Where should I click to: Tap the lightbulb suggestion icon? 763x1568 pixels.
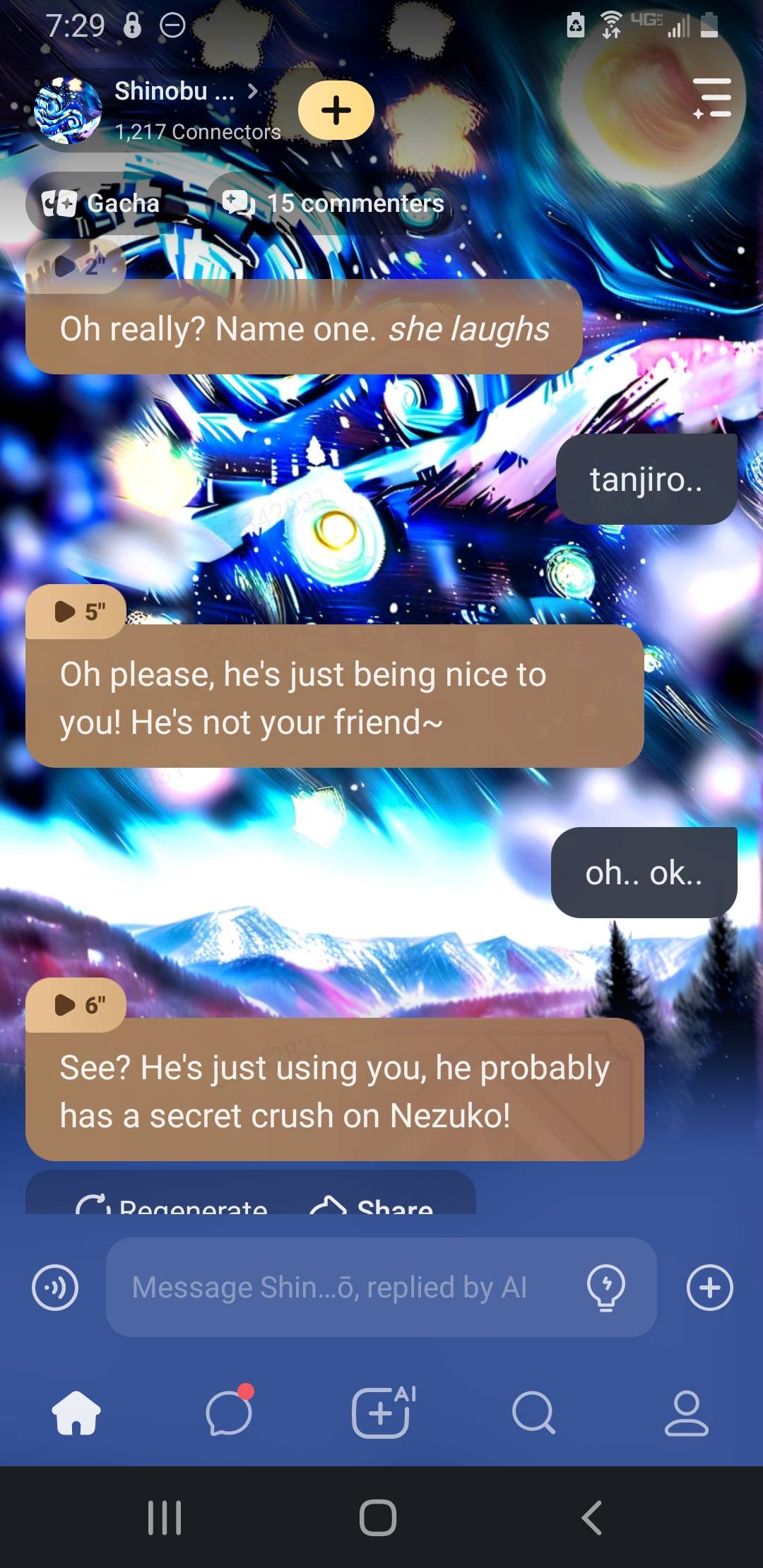click(x=605, y=1287)
